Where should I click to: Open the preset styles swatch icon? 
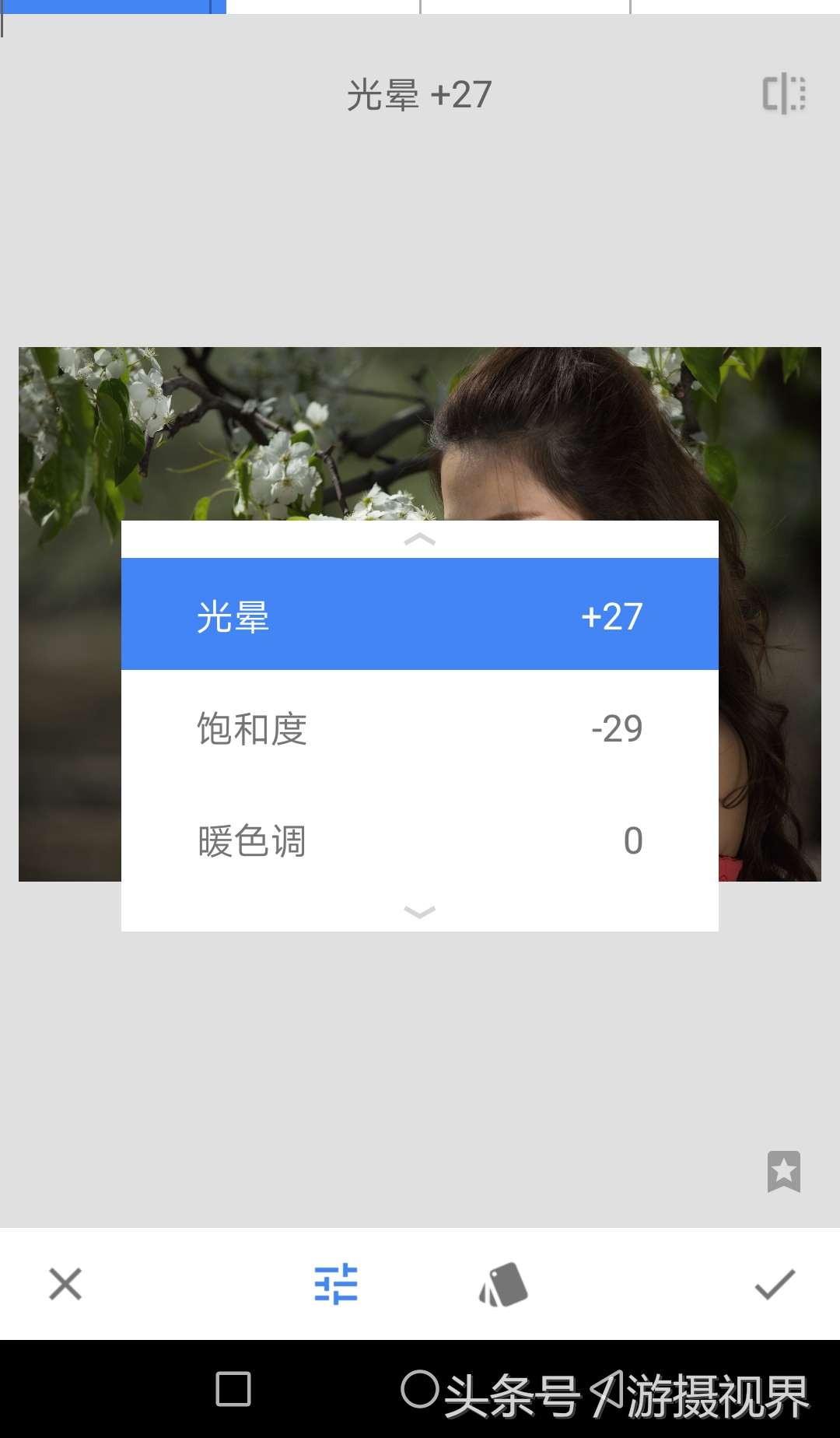coord(504,1284)
